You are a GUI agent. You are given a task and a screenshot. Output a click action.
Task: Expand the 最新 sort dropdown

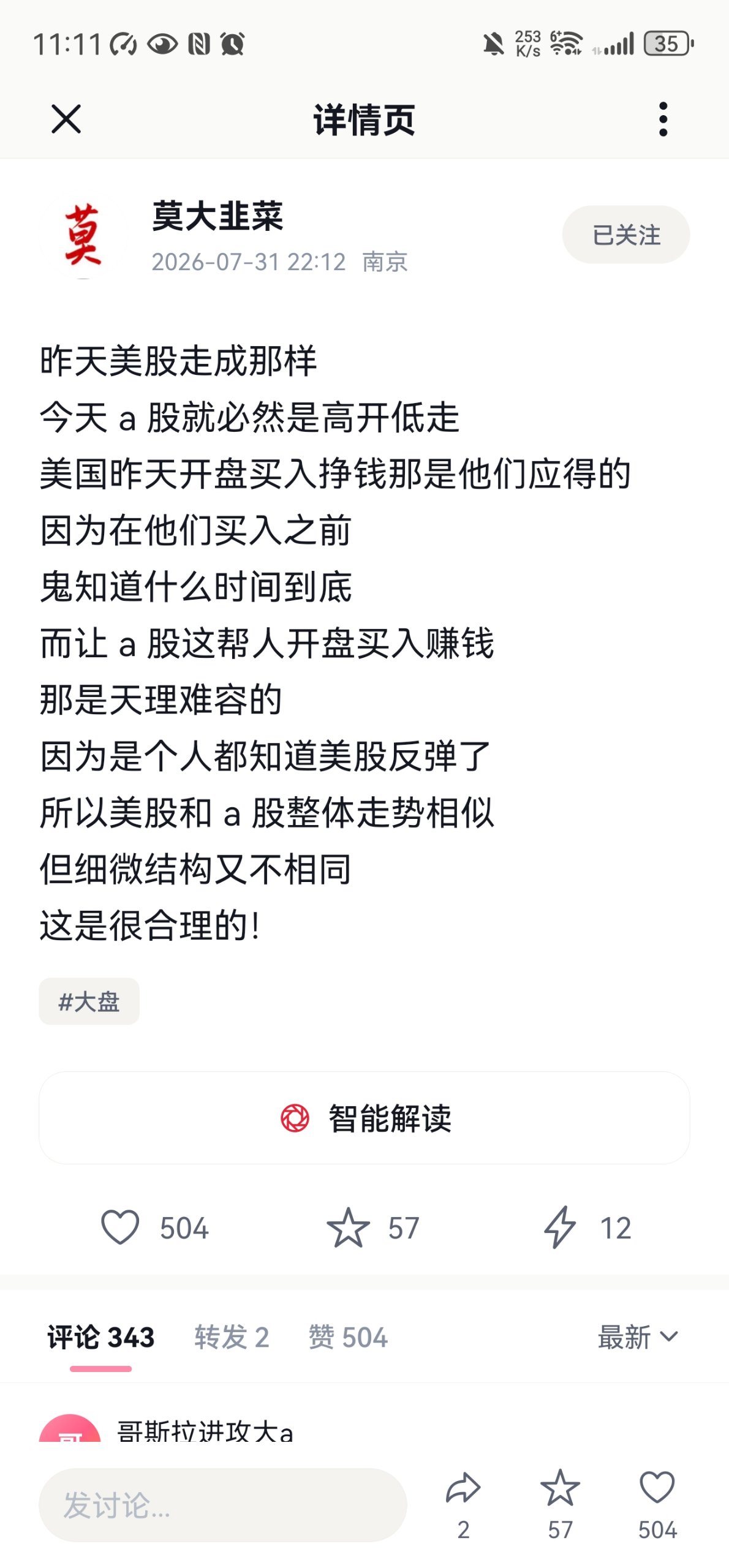(x=638, y=1337)
